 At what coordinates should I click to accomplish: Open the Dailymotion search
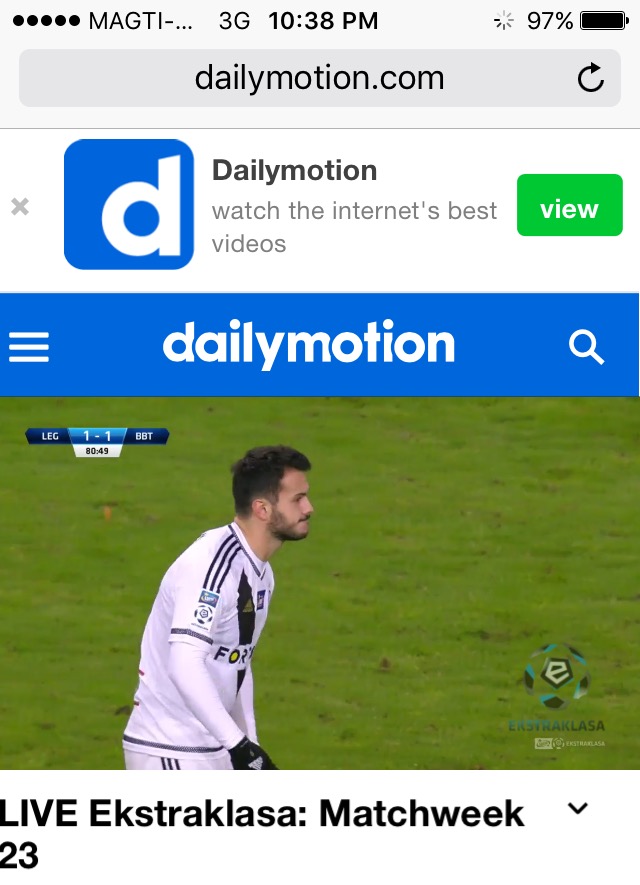(586, 347)
